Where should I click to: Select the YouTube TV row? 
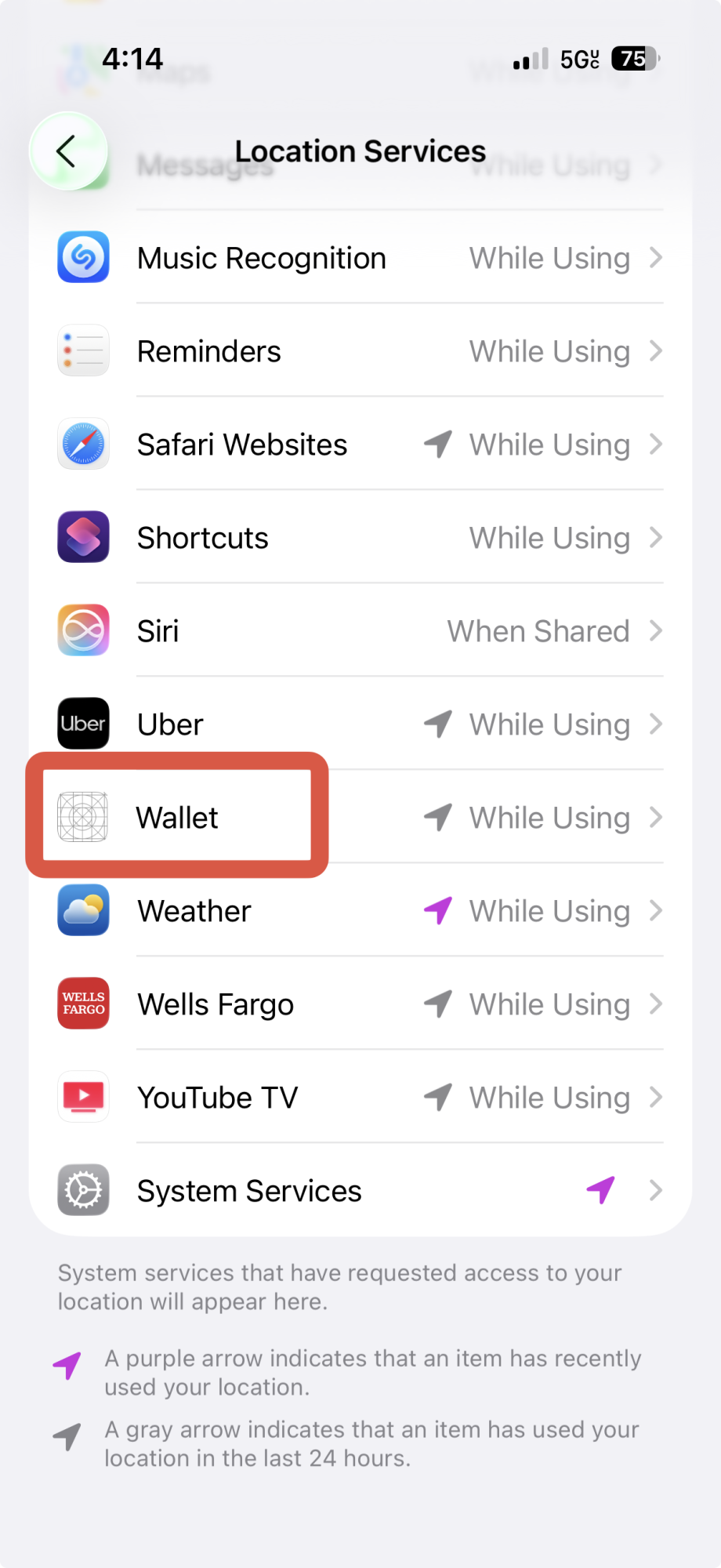[x=360, y=1098]
